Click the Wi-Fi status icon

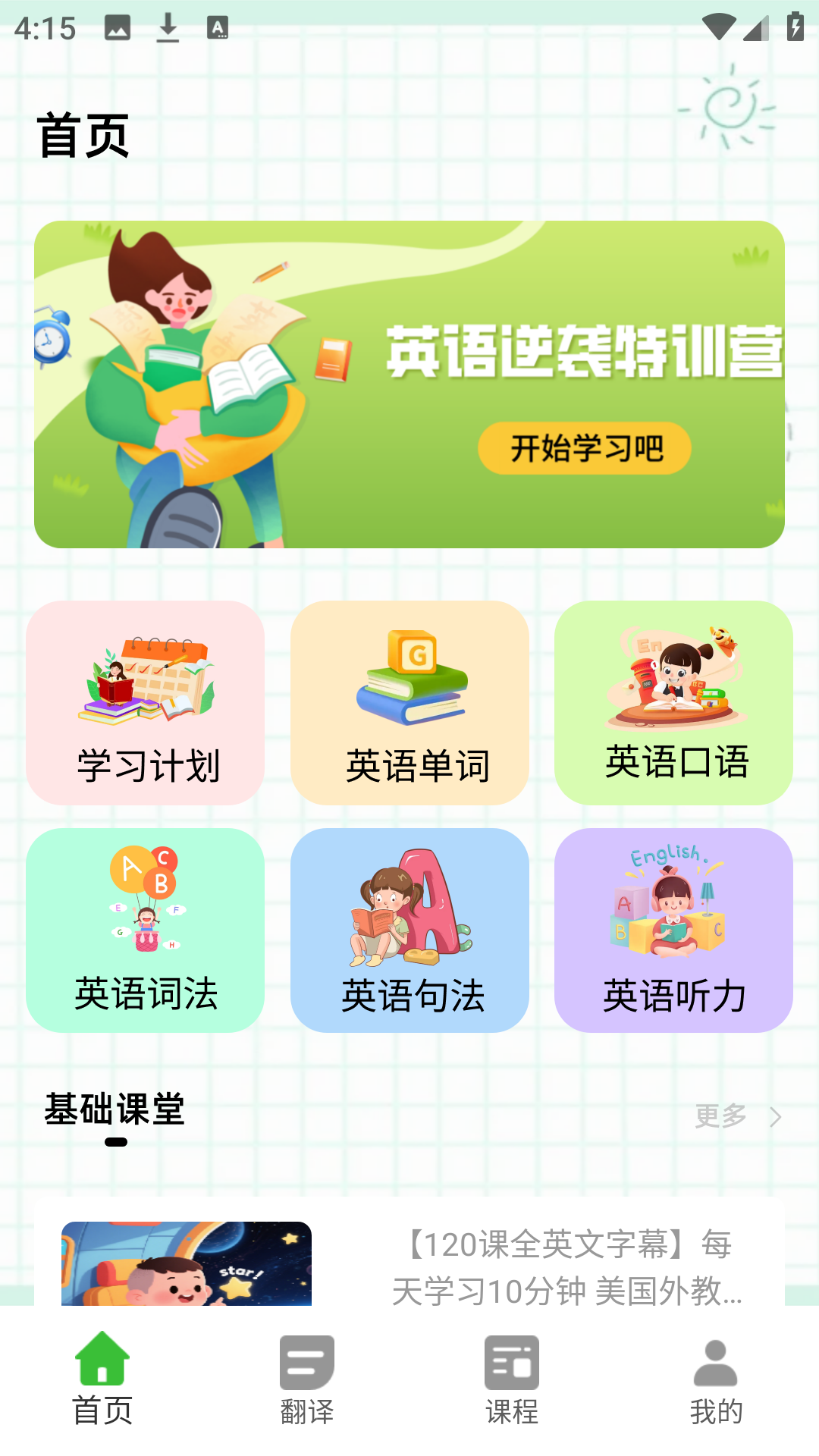point(717,25)
